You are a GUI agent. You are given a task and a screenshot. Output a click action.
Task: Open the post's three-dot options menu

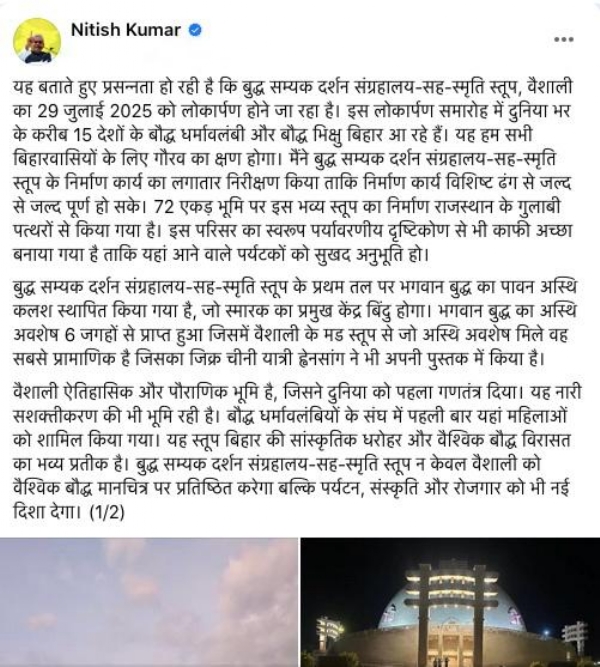[x=564, y=40]
